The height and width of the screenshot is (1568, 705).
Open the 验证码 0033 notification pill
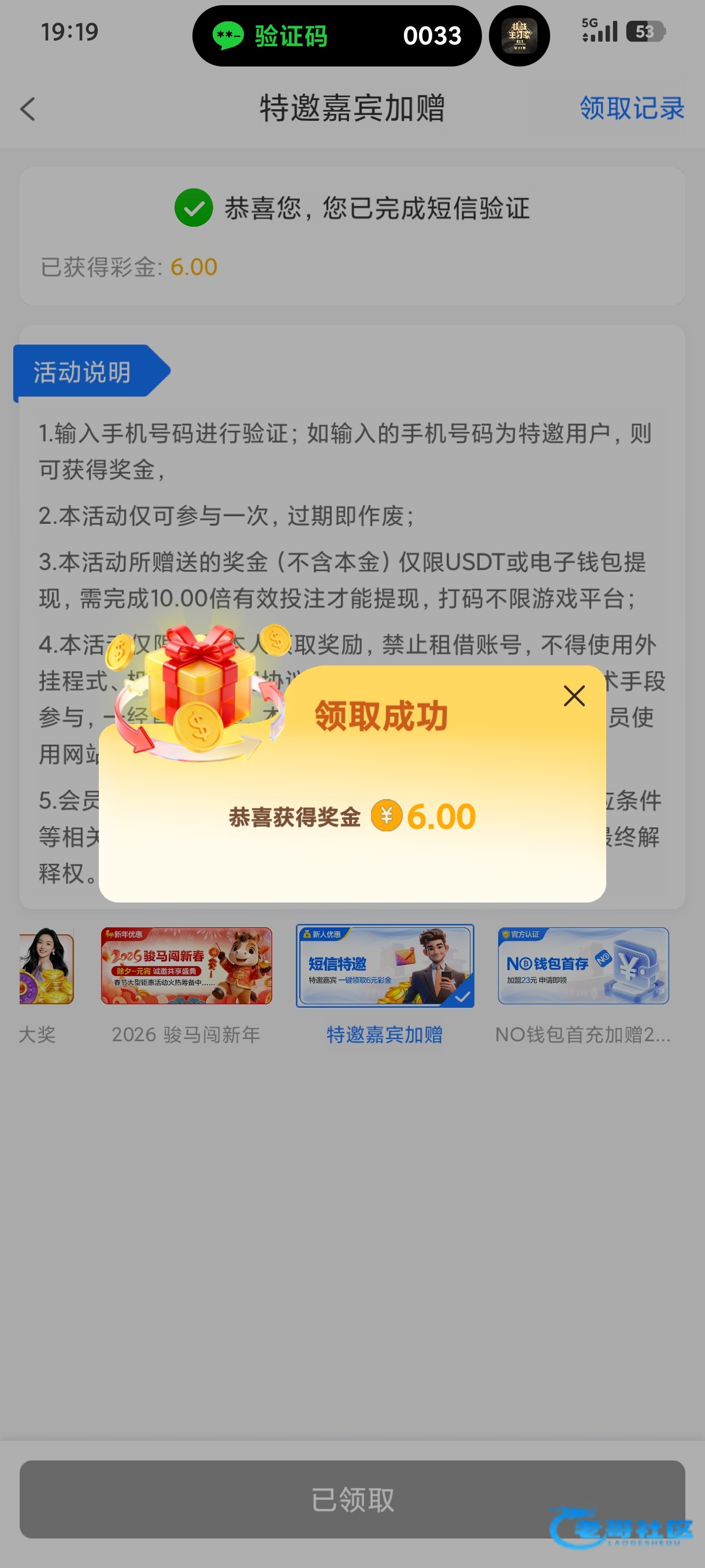coord(336,36)
